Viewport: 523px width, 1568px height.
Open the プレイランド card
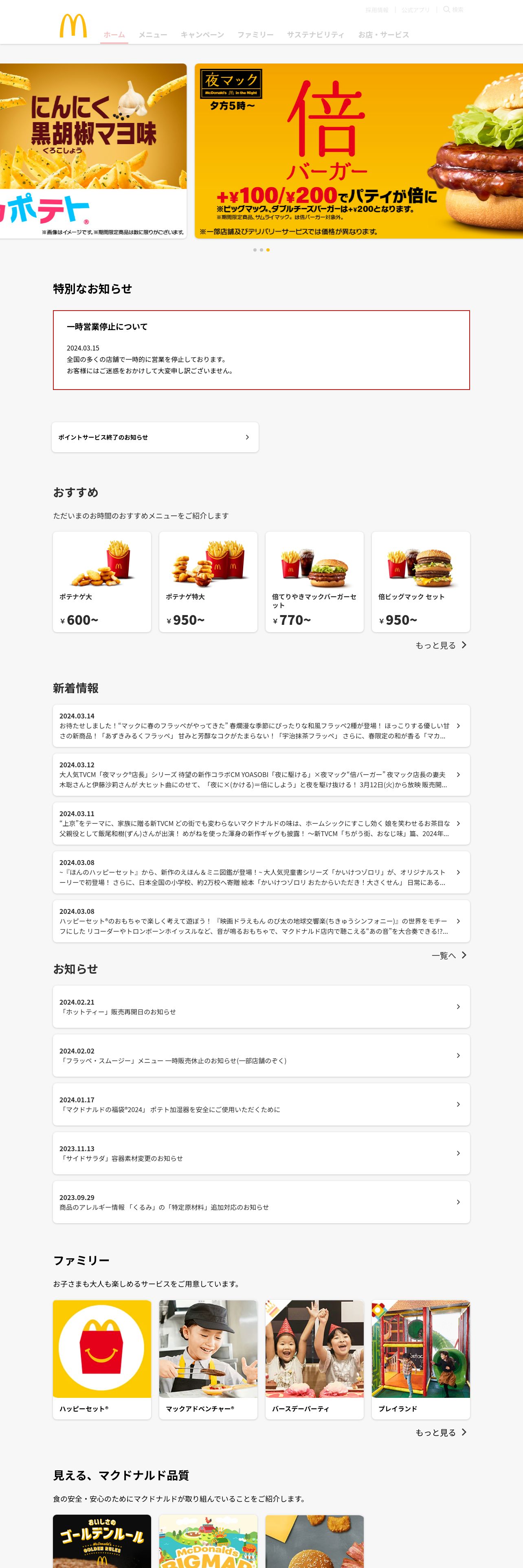pyautogui.click(x=421, y=1359)
